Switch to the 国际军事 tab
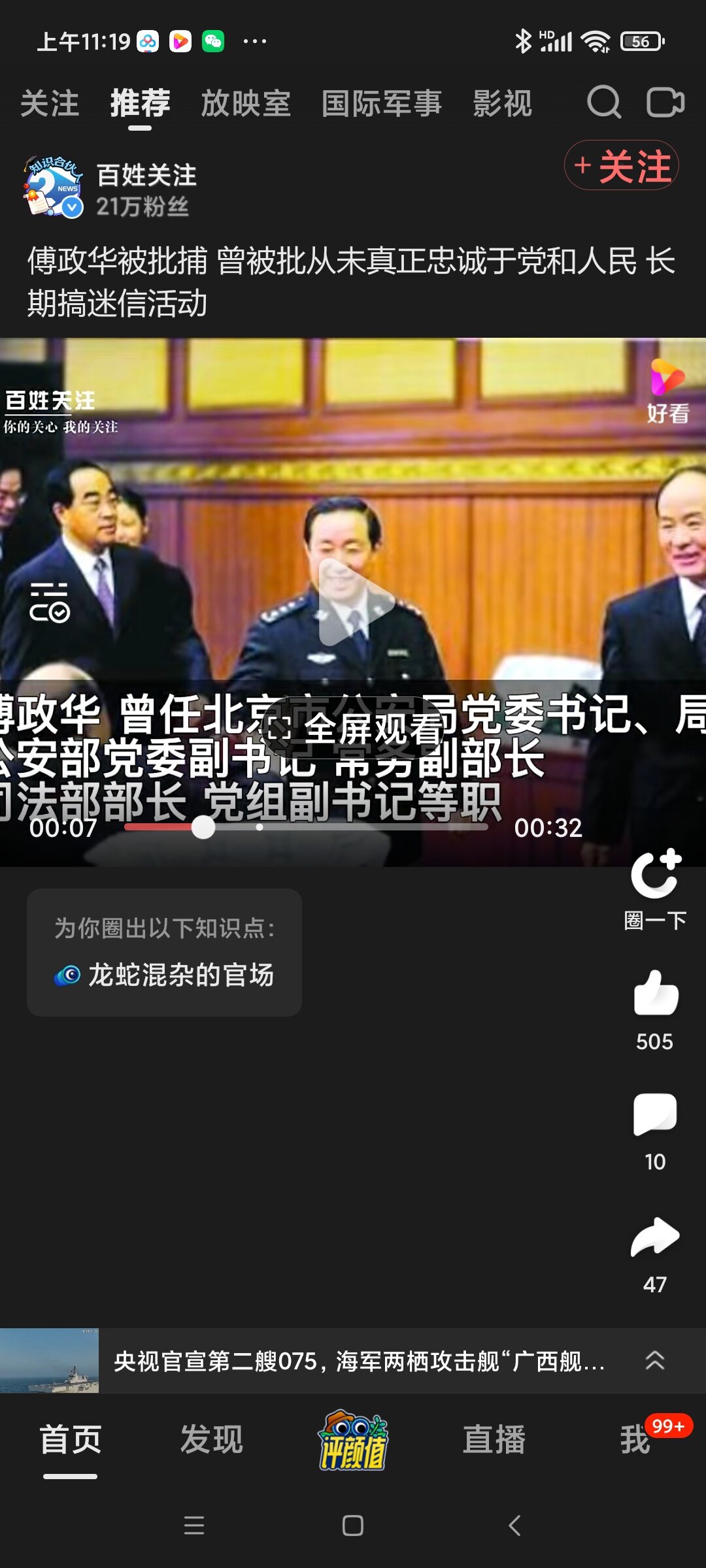This screenshot has width=706, height=1568. [x=381, y=104]
